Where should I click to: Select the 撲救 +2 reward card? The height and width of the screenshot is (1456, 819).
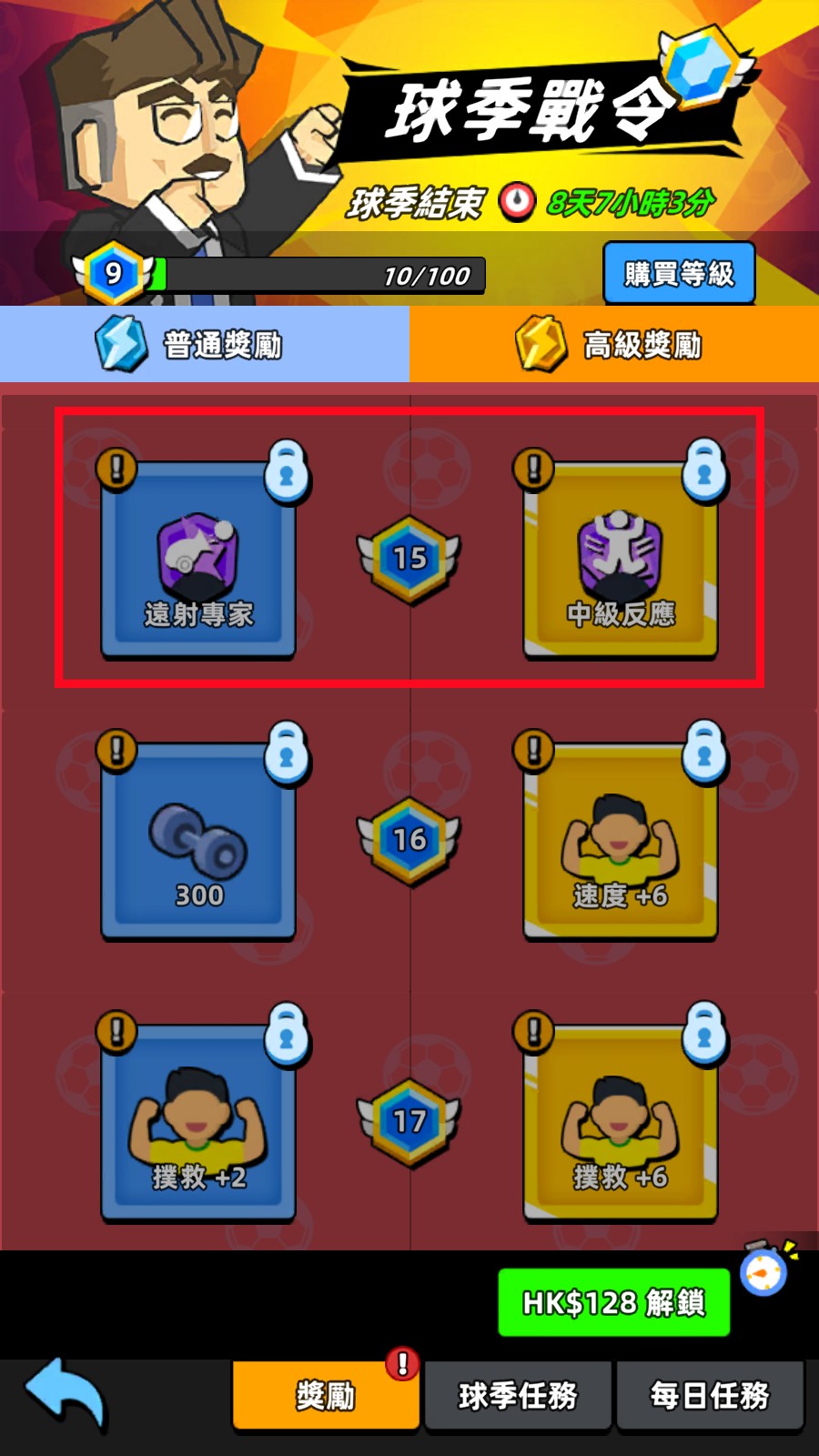pyautogui.click(x=198, y=1123)
